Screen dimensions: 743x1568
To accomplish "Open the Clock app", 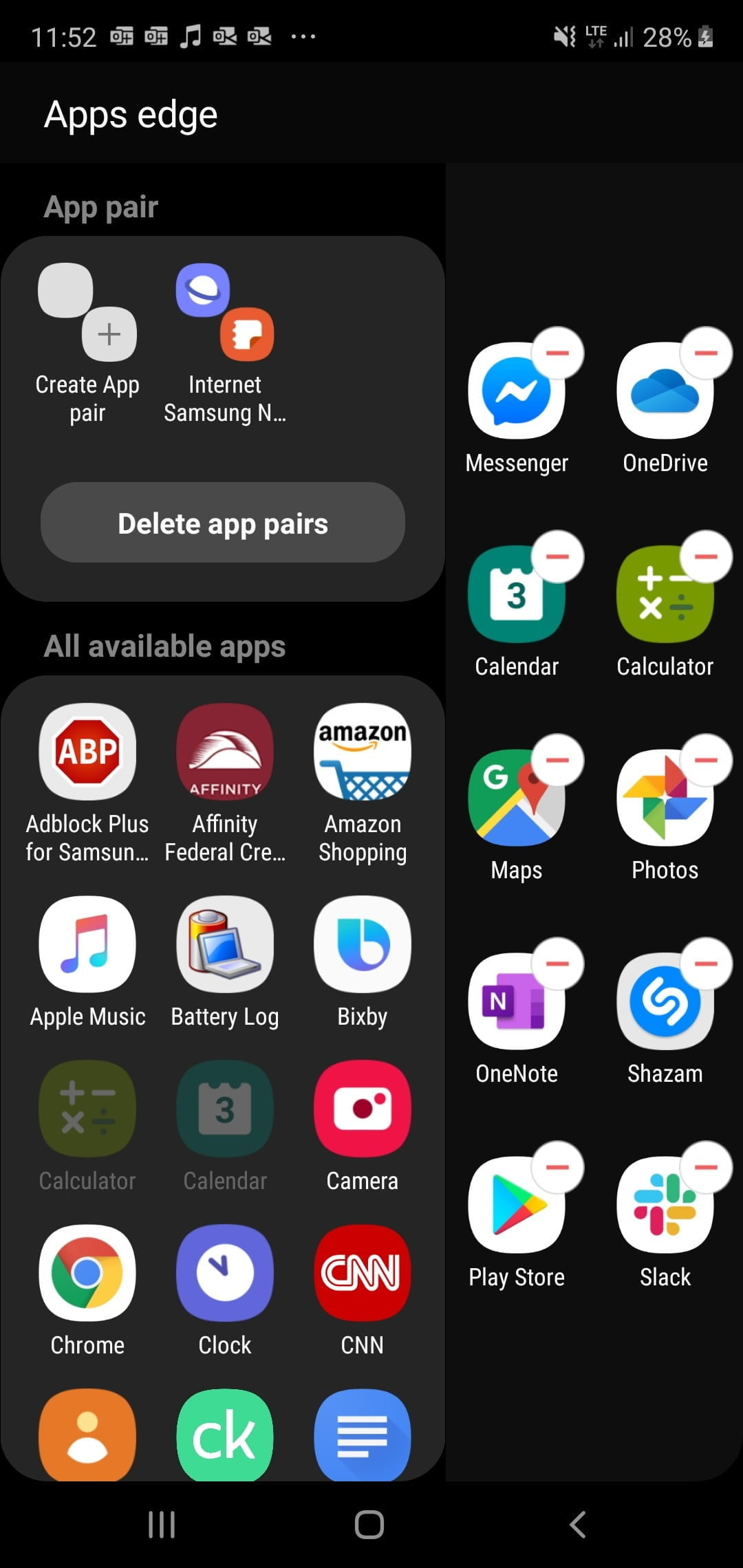I will 224,1274.
